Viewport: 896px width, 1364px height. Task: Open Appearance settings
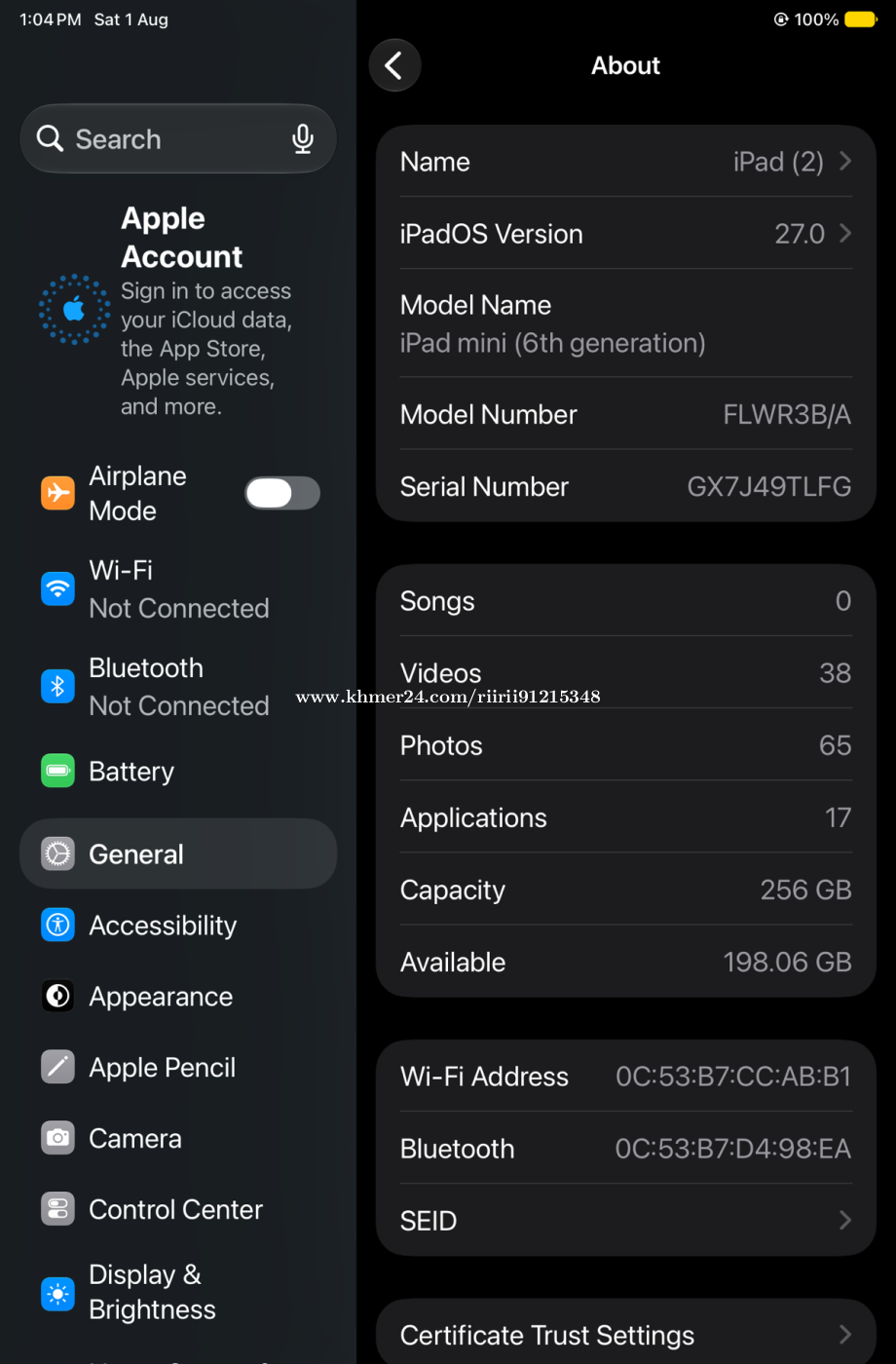(x=178, y=996)
